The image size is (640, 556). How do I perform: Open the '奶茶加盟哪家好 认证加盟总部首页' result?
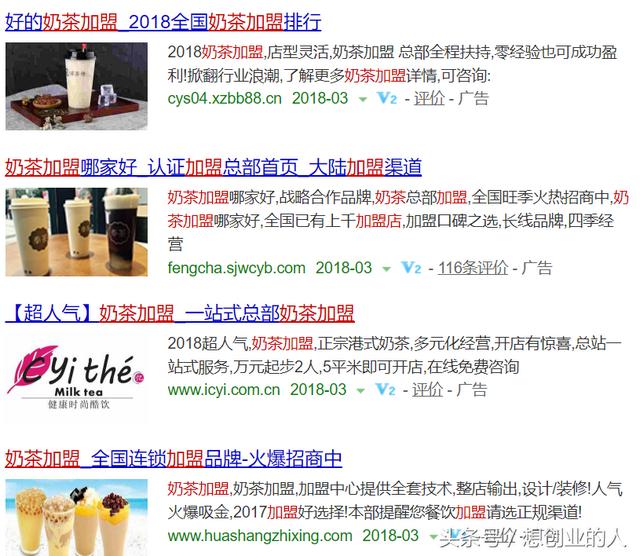pos(212,167)
